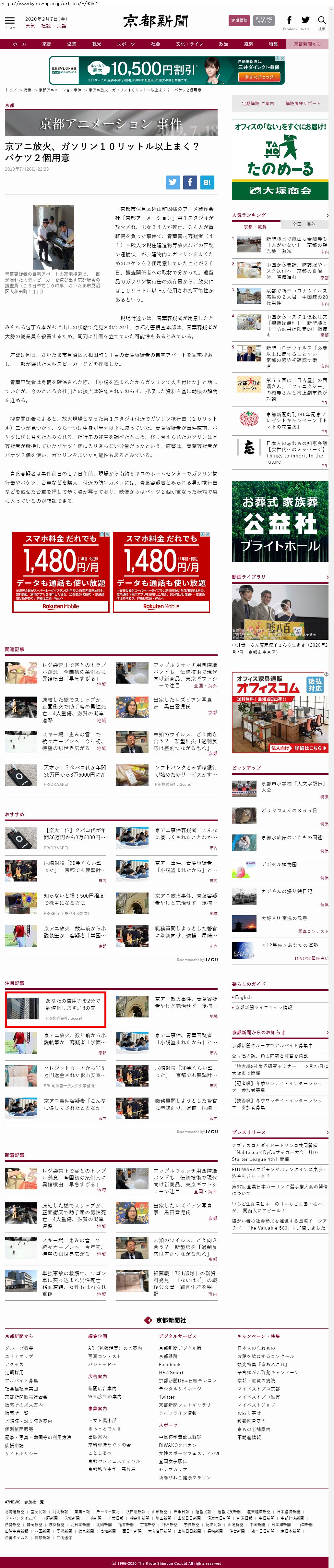Share article via Facebook button below headline
The height and width of the screenshot is (1568, 334).
pos(190,182)
